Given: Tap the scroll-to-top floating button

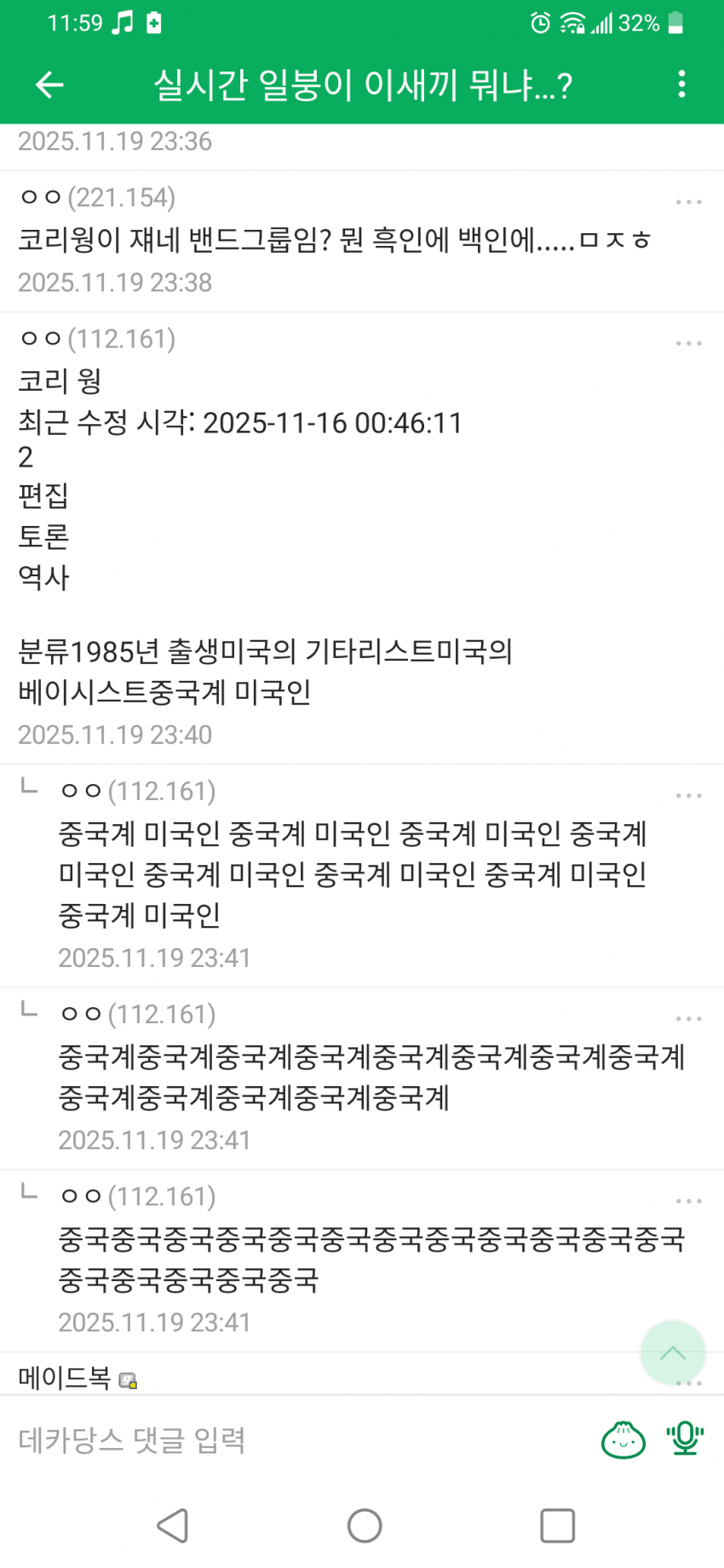Looking at the screenshot, I should [673, 1353].
